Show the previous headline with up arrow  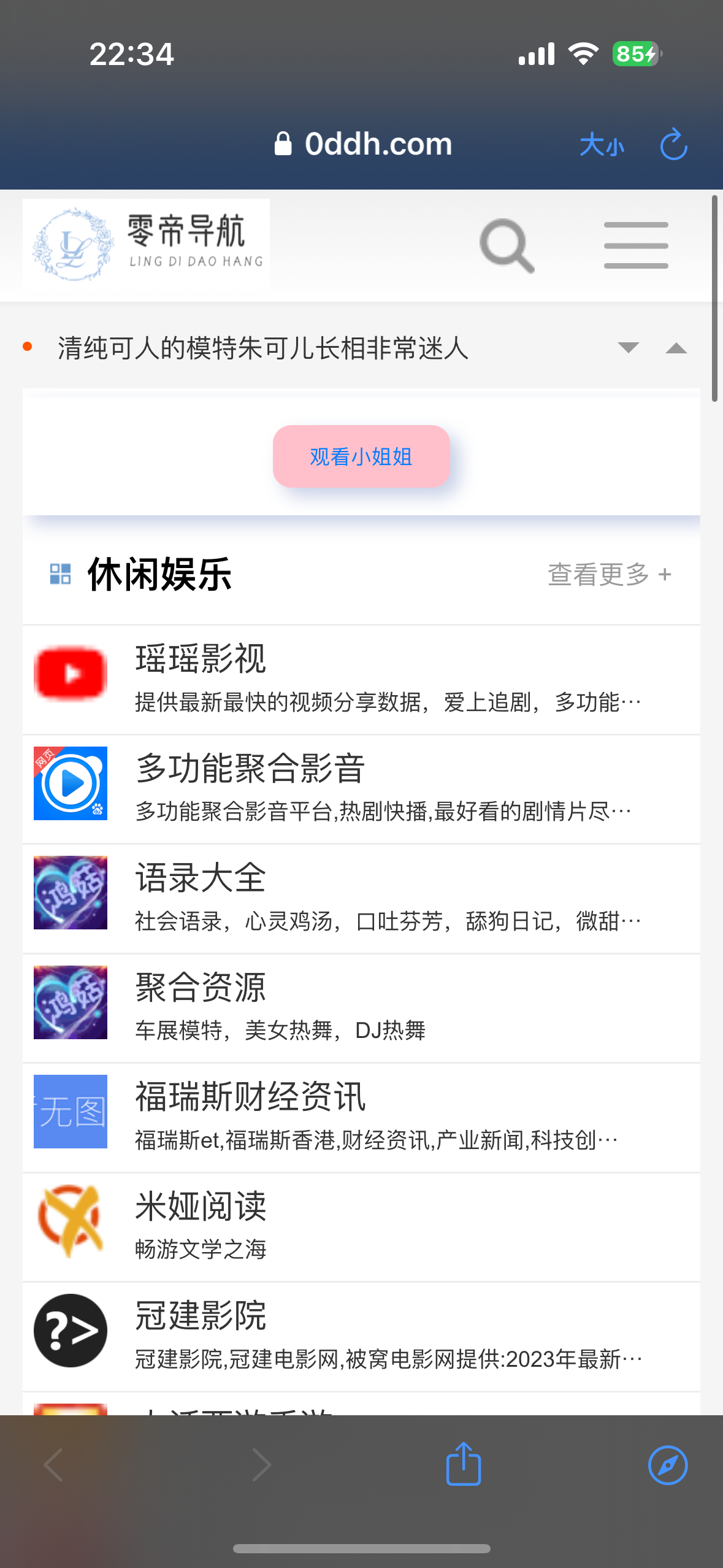point(676,348)
